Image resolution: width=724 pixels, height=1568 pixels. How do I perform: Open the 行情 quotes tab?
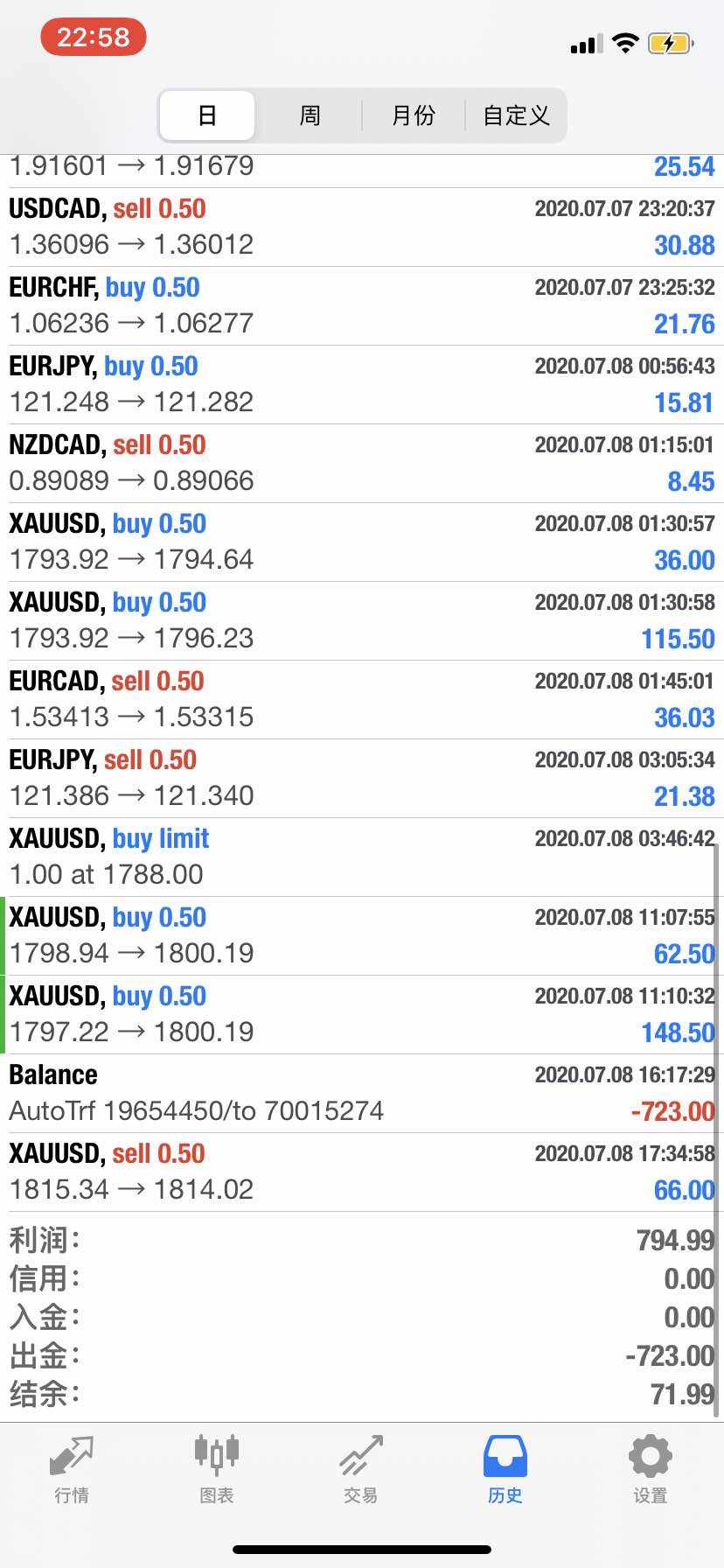(x=72, y=1470)
